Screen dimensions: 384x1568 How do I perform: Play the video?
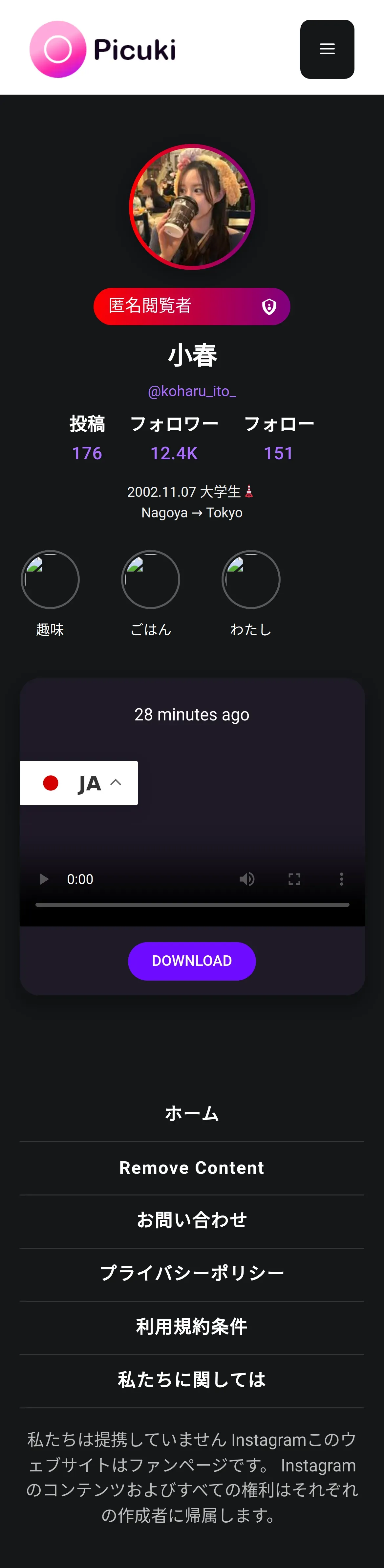pos(44,879)
